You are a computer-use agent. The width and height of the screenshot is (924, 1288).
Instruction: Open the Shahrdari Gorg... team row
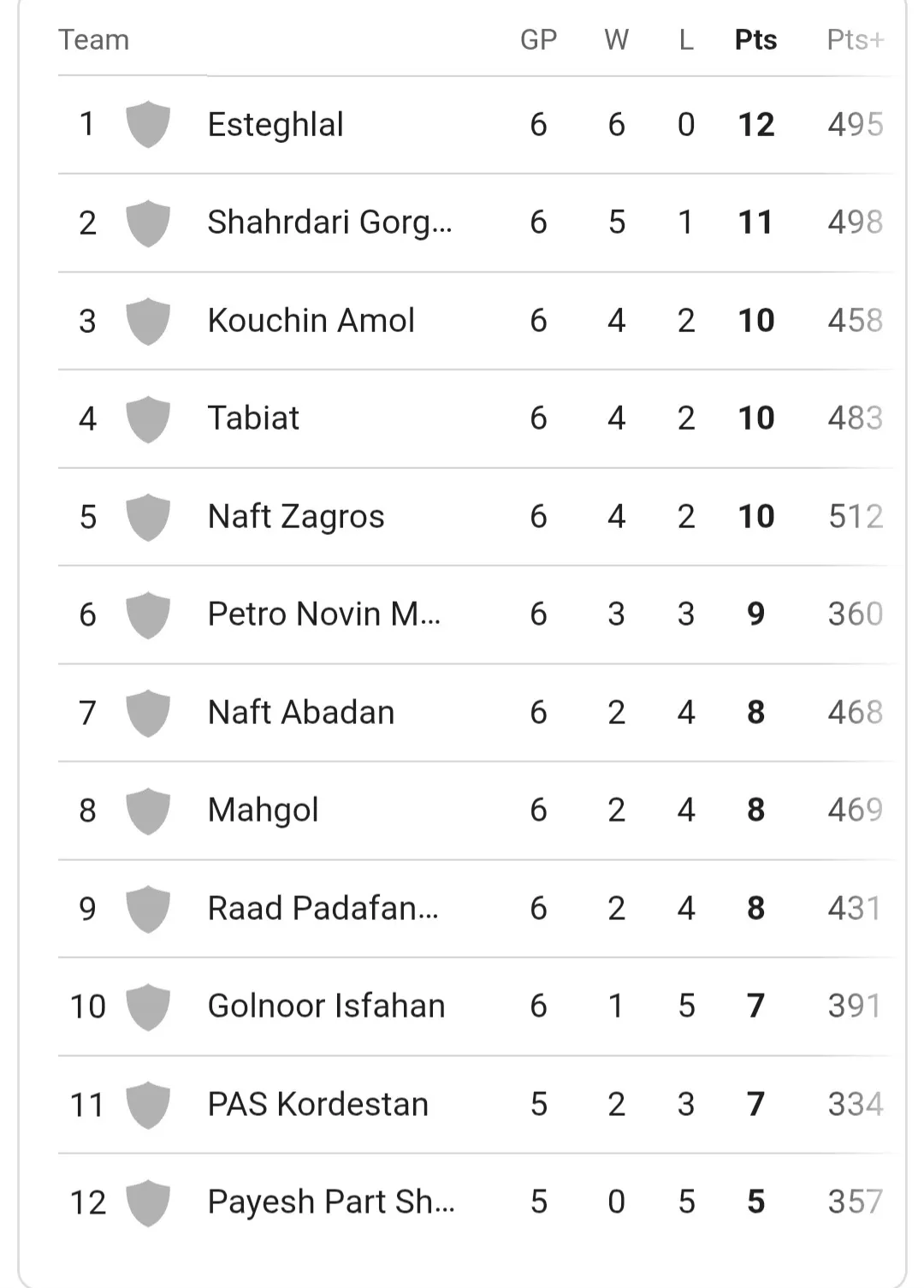[329, 223]
